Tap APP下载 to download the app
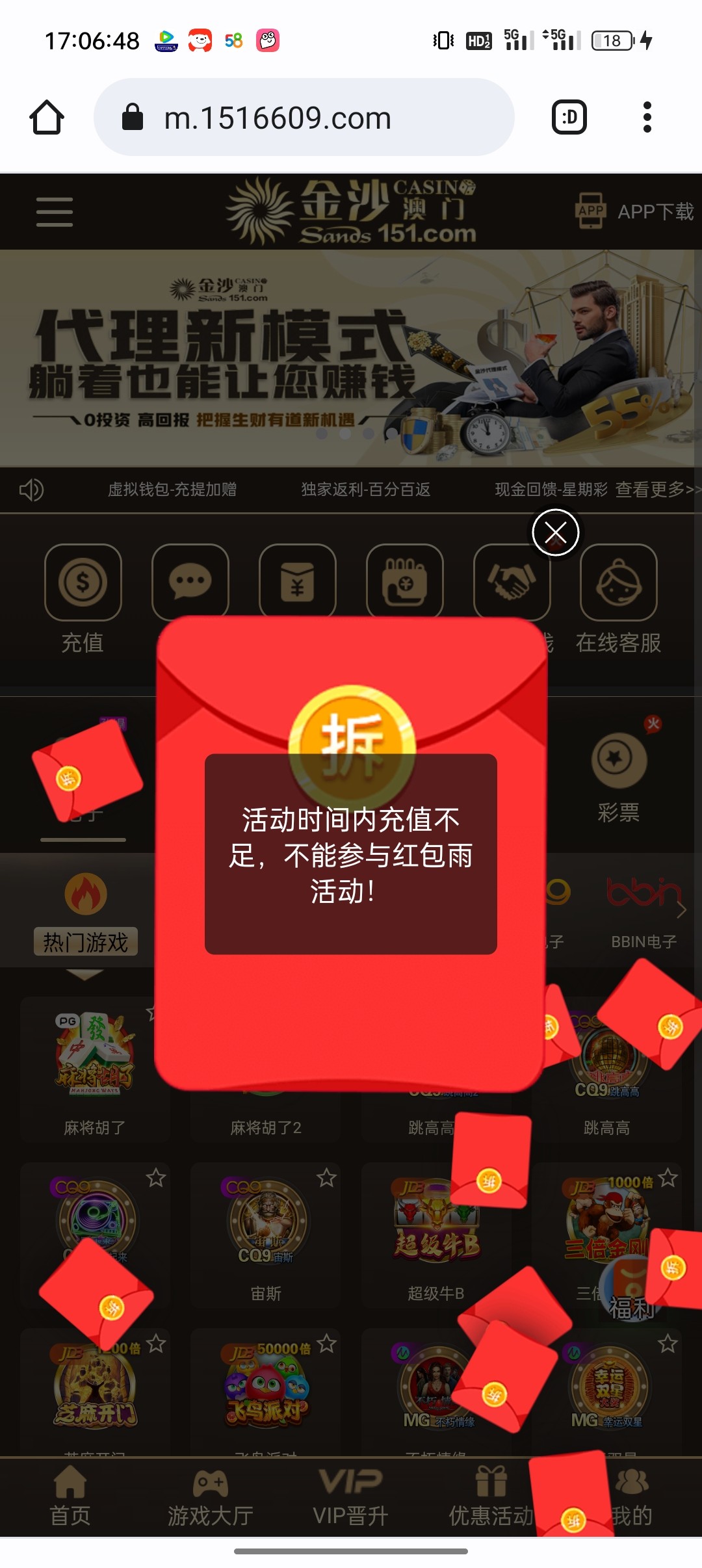The width and height of the screenshot is (702, 1568). click(635, 212)
